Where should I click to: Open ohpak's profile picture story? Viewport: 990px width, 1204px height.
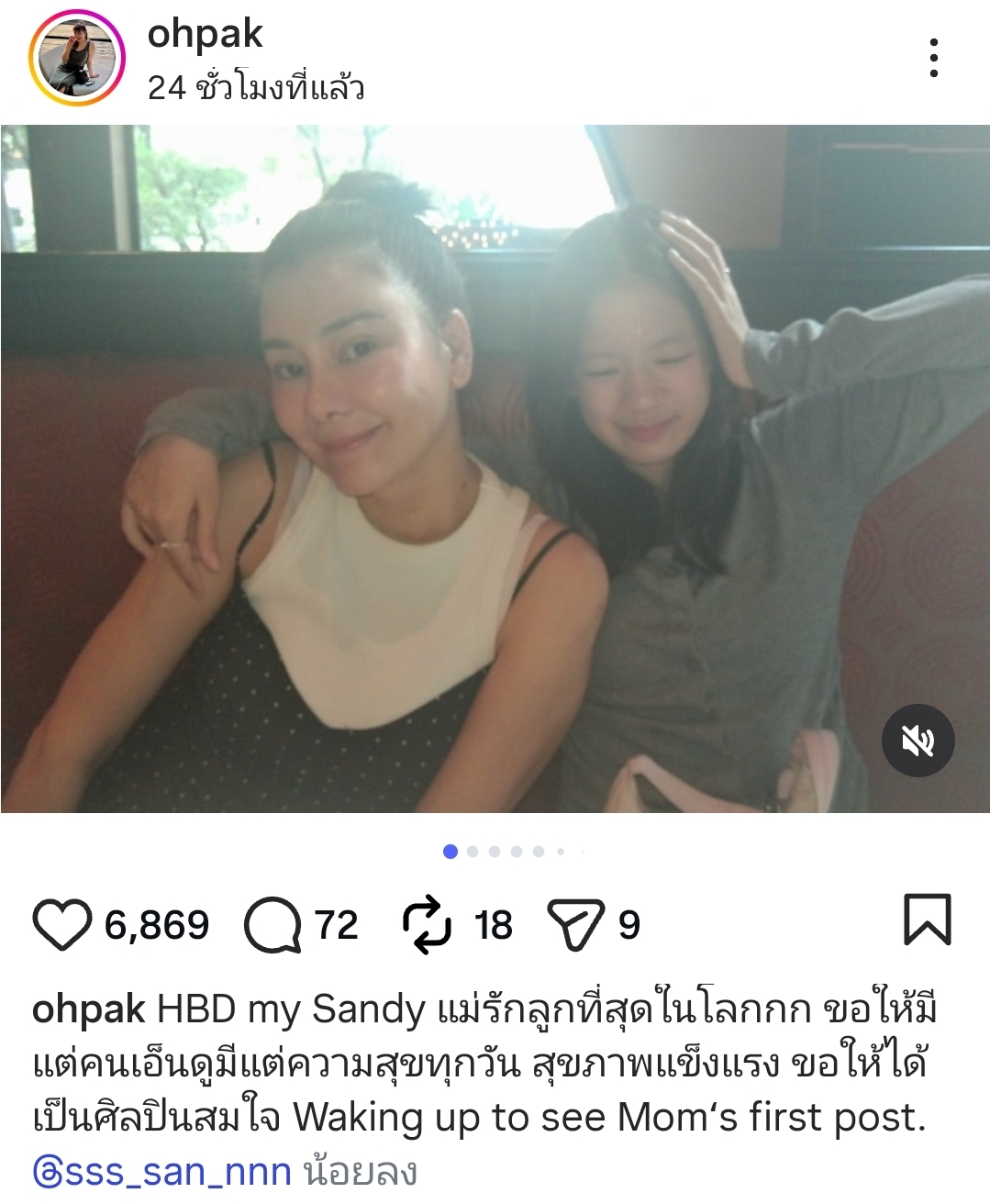point(77,57)
